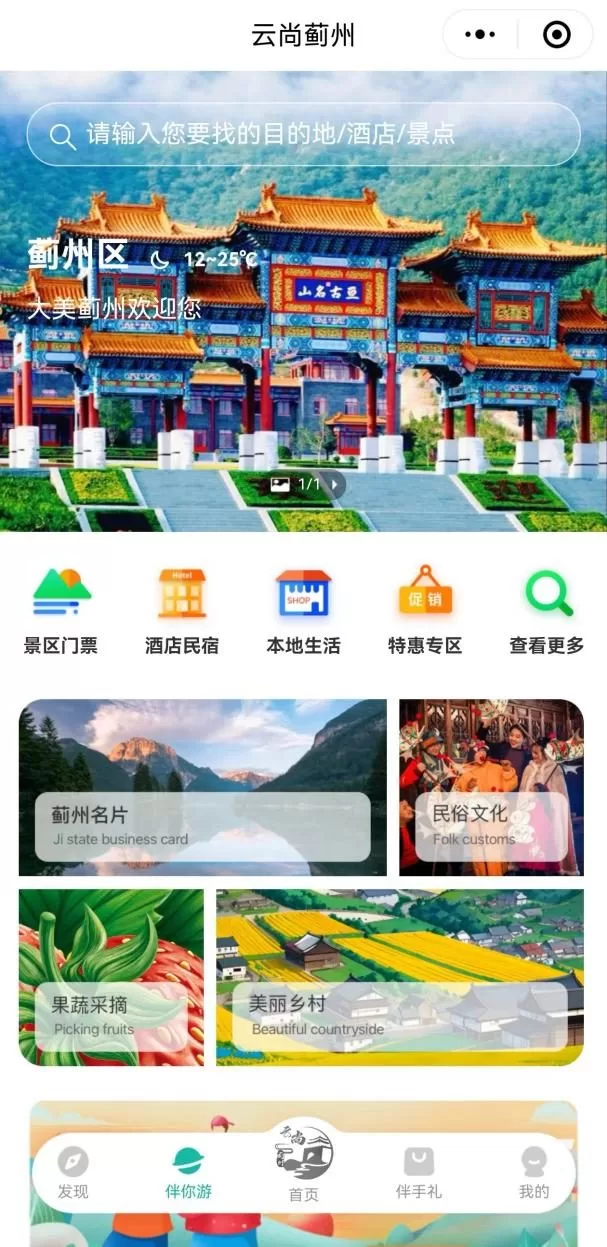Image resolution: width=607 pixels, height=1247 pixels.
Task: Tap the destination/hotel/attraction search box
Action: [x=303, y=134]
